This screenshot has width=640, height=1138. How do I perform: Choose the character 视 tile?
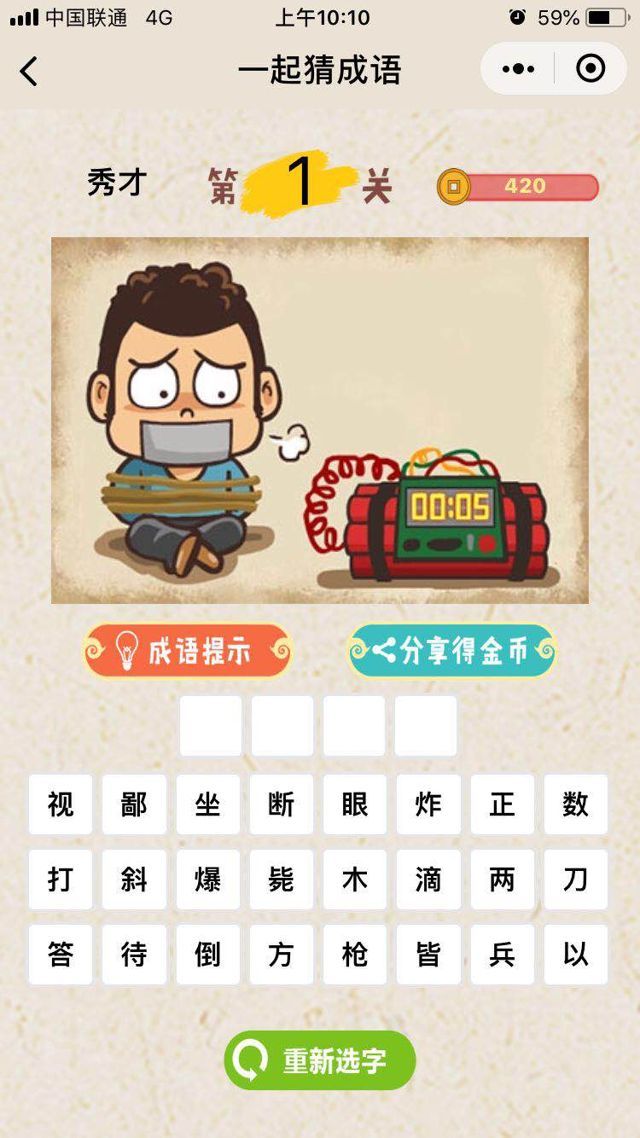[60, 804]
